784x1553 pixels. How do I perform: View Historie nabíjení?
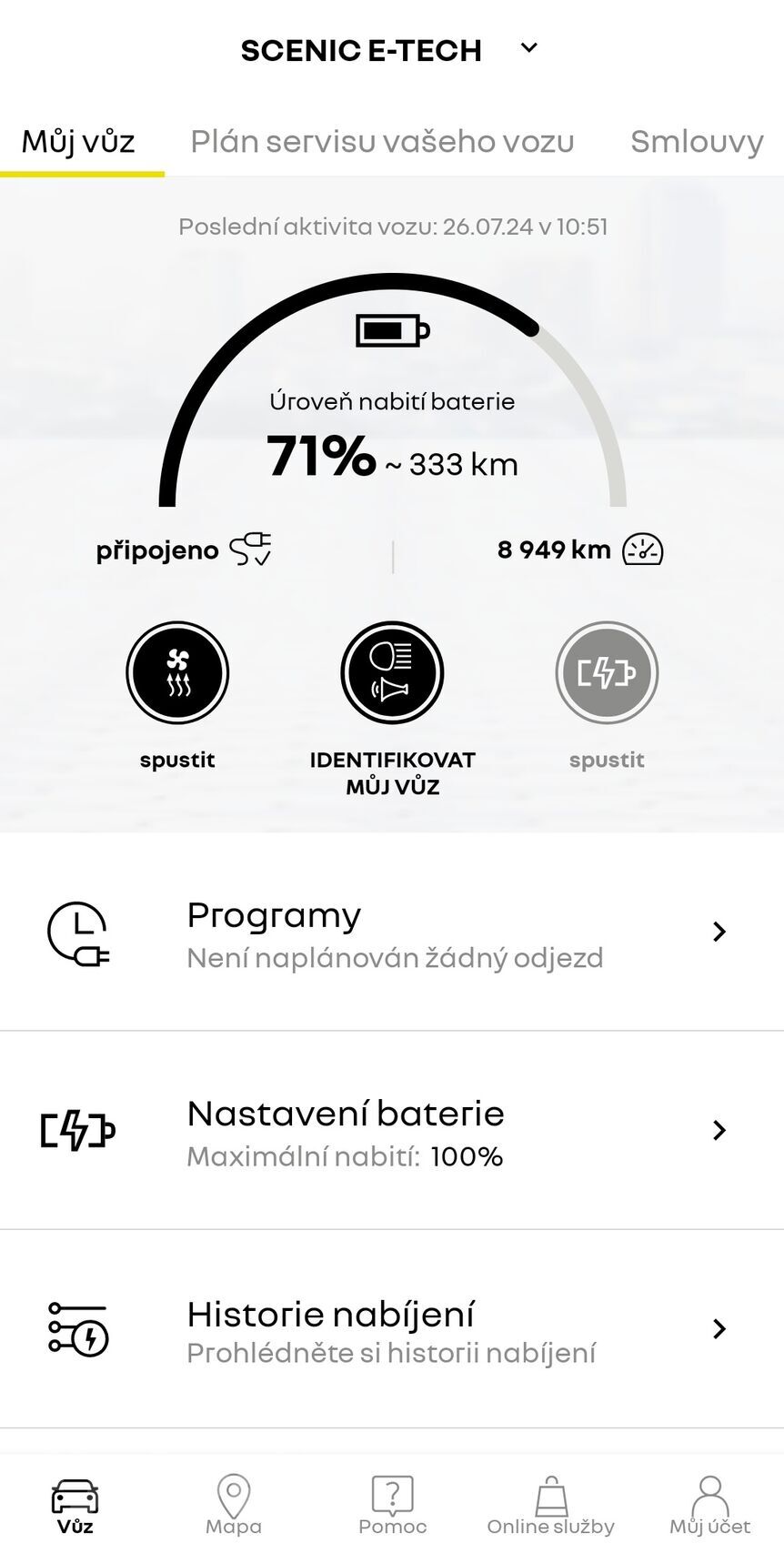tap(392, 1330)
